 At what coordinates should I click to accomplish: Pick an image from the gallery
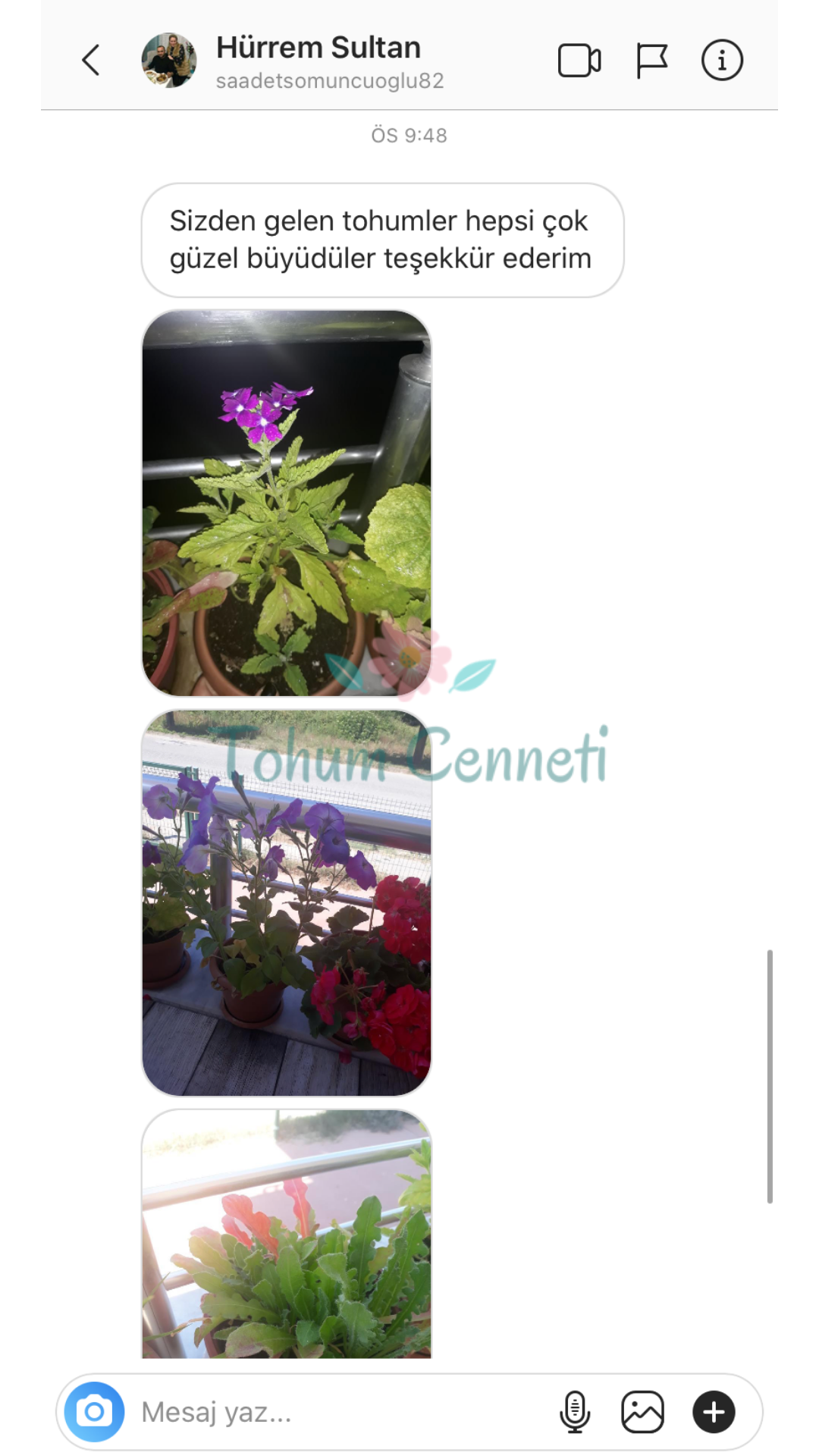click(642, 1412)
